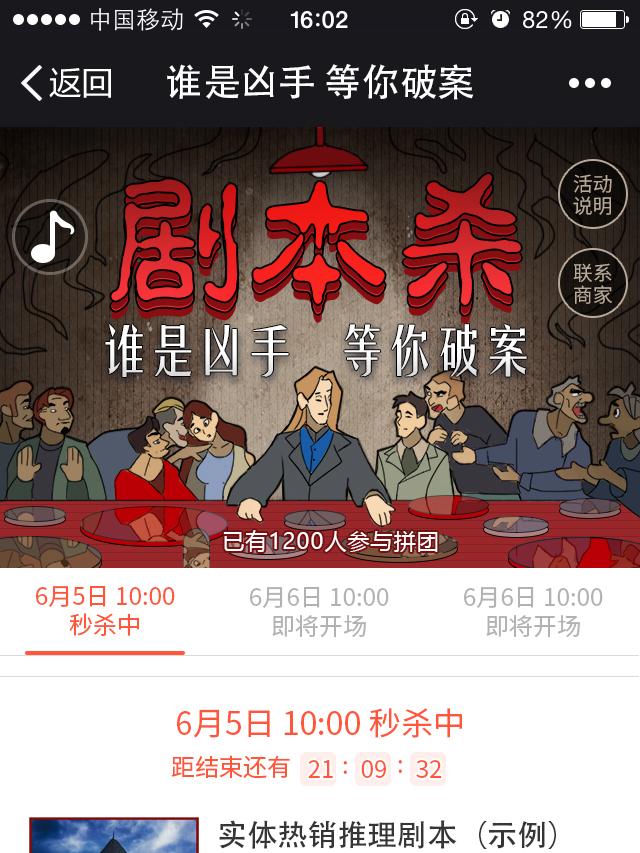640x853 pixels.
Task: Open 活动说明 activity description
Action: coord(592,196)
